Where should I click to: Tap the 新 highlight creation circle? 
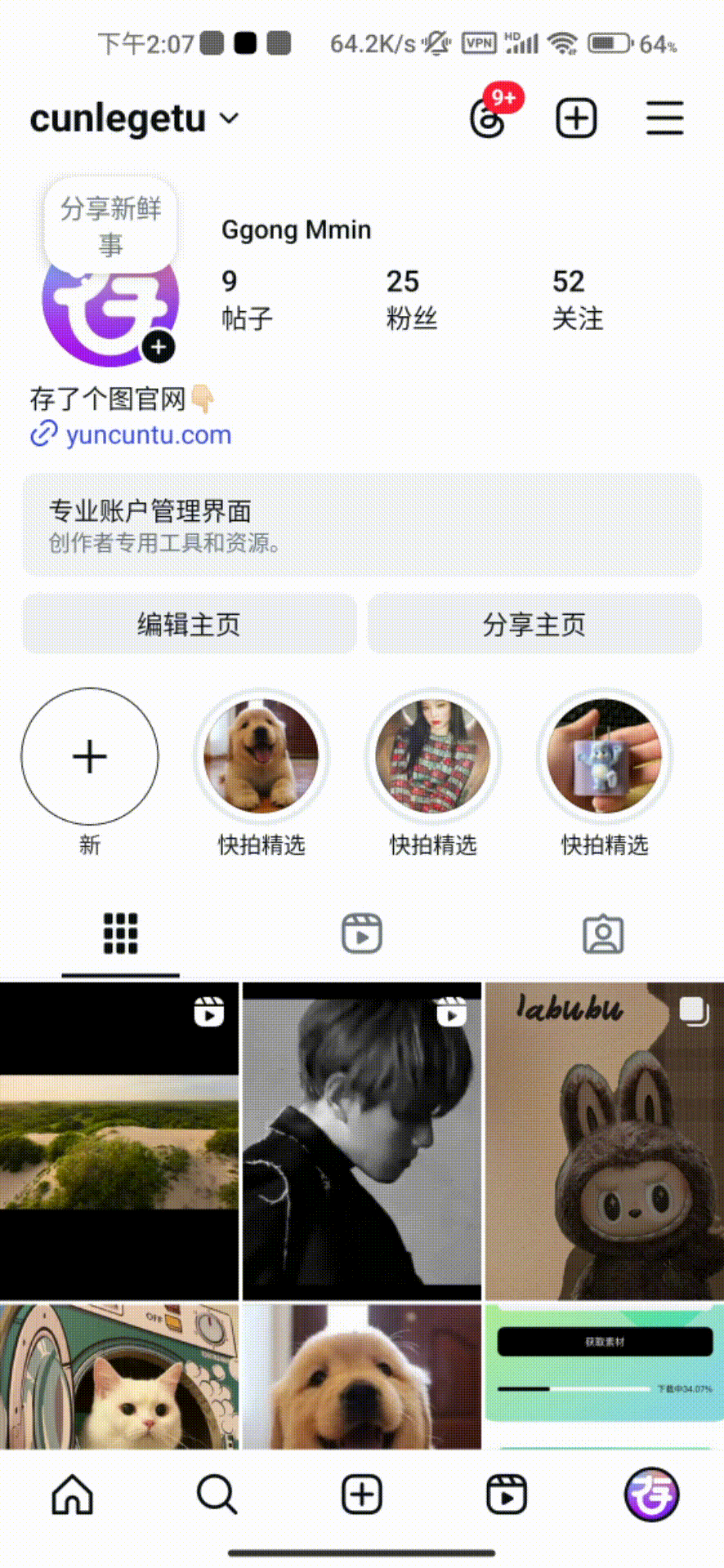click(x=89, y=756)
